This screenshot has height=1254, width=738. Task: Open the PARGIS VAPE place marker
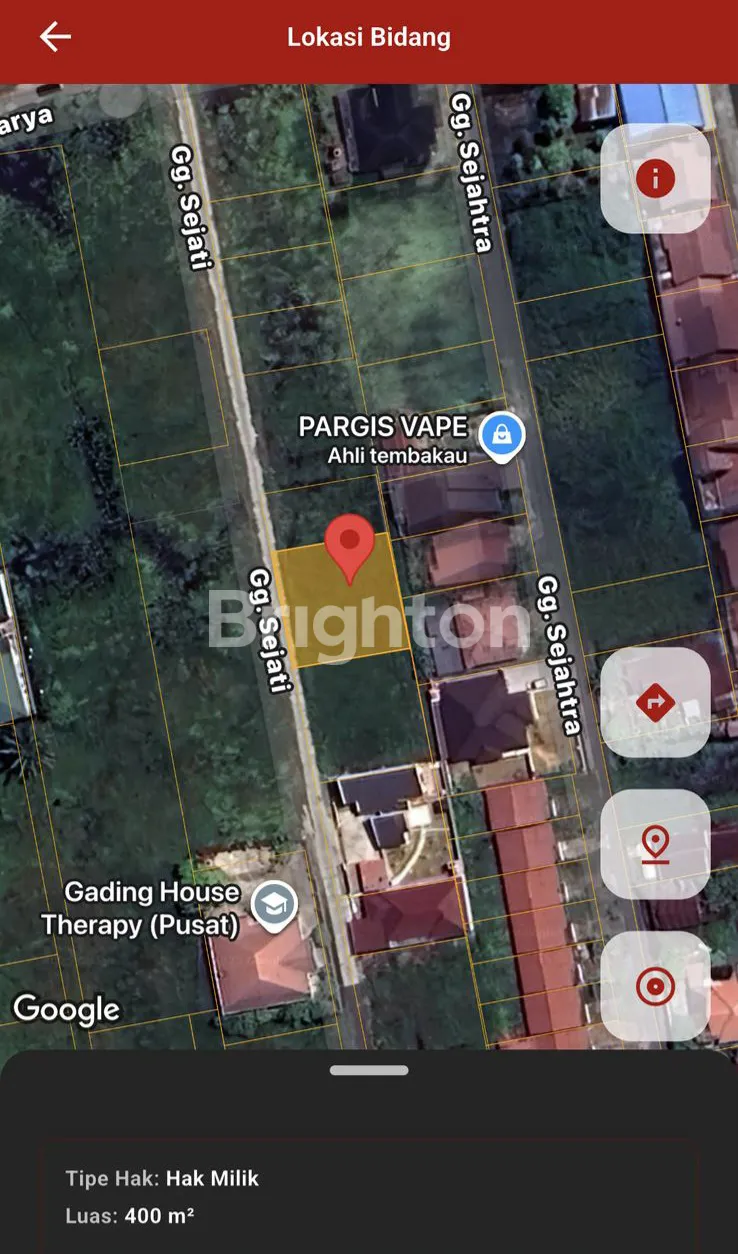(x=501, y=436)
